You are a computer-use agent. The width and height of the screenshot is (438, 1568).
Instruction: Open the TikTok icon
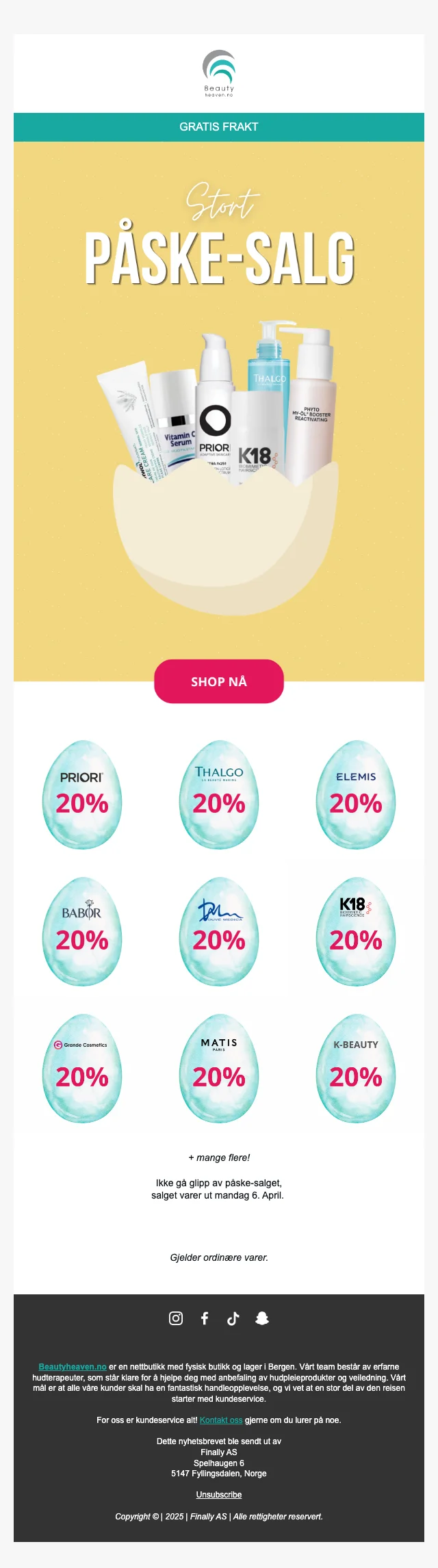[x=233, y=1318]
